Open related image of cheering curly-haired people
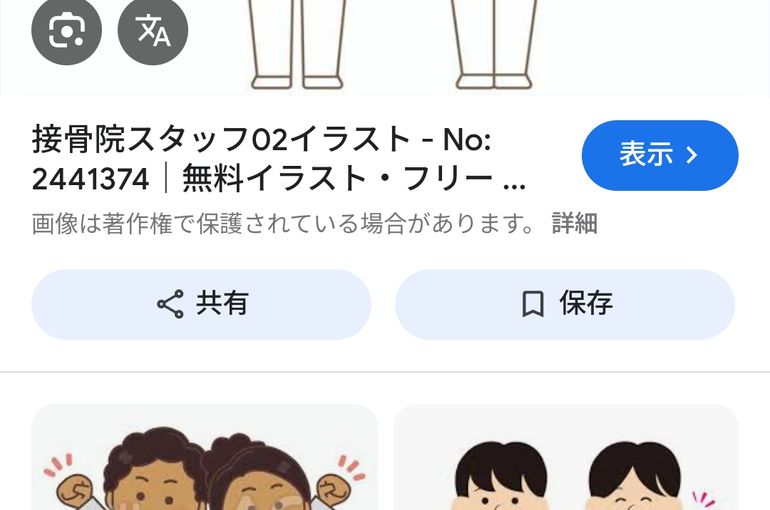Image resolution: width=770 pixels, height=510 pixels. [x=204, y=460]
